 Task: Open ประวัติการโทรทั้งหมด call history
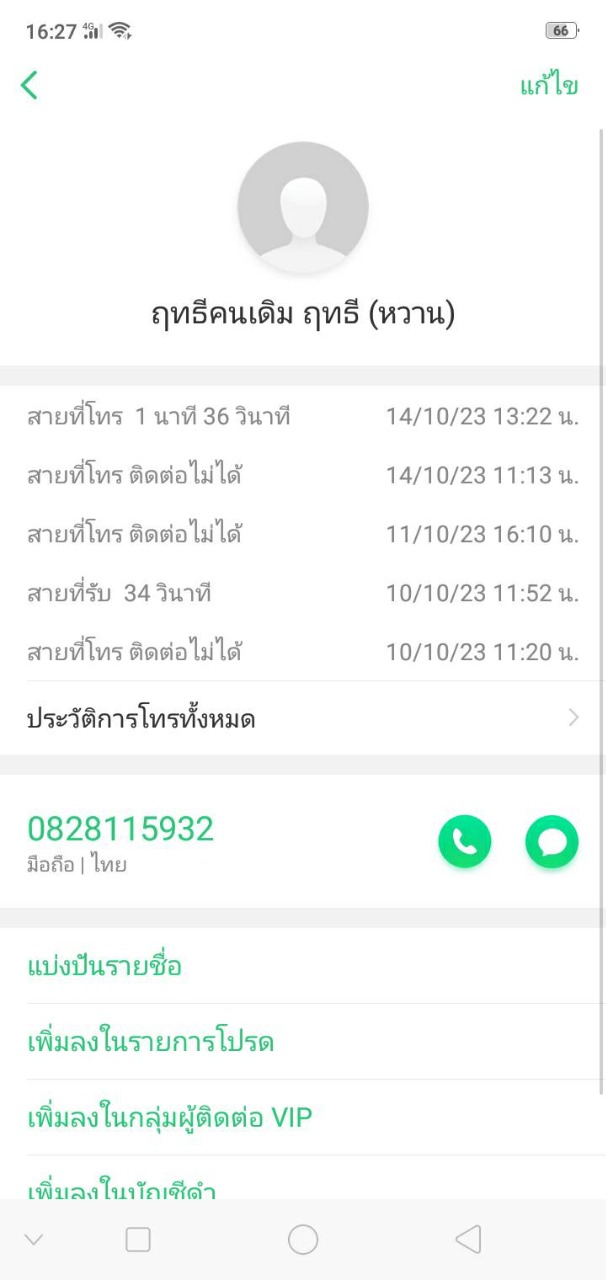(x=302, y=718)
